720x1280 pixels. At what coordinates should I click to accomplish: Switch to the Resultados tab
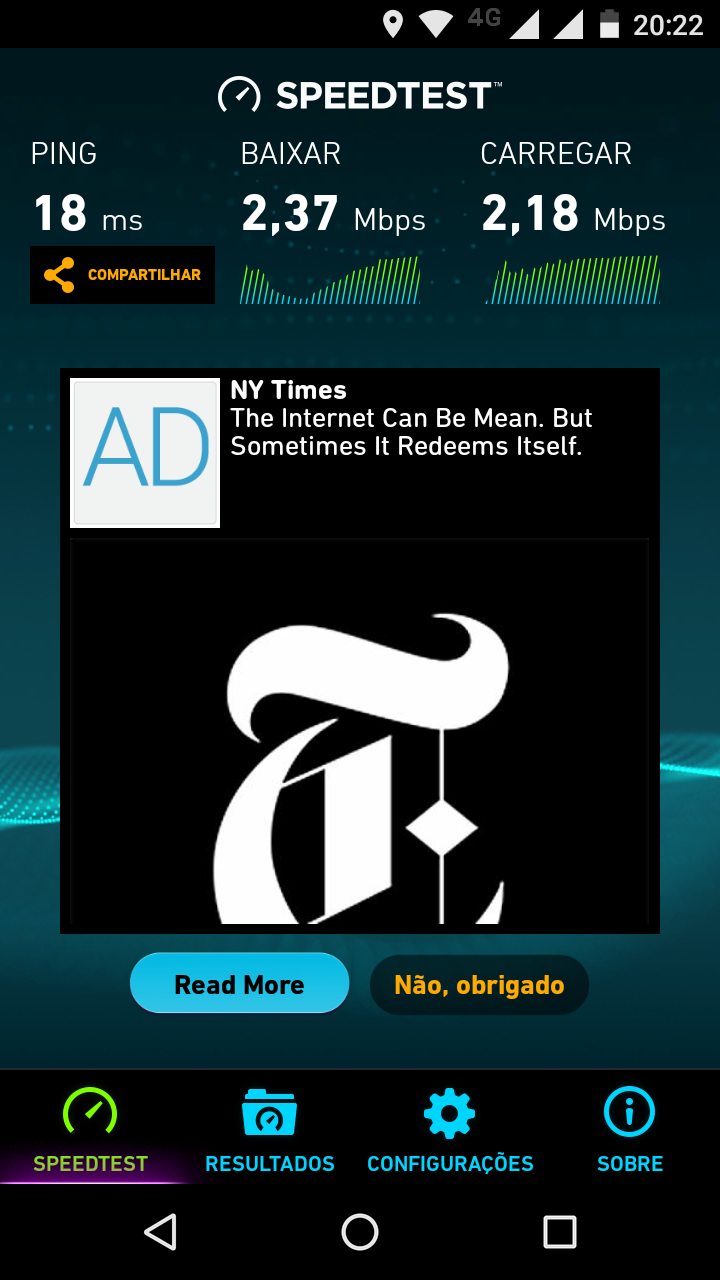270,1130
